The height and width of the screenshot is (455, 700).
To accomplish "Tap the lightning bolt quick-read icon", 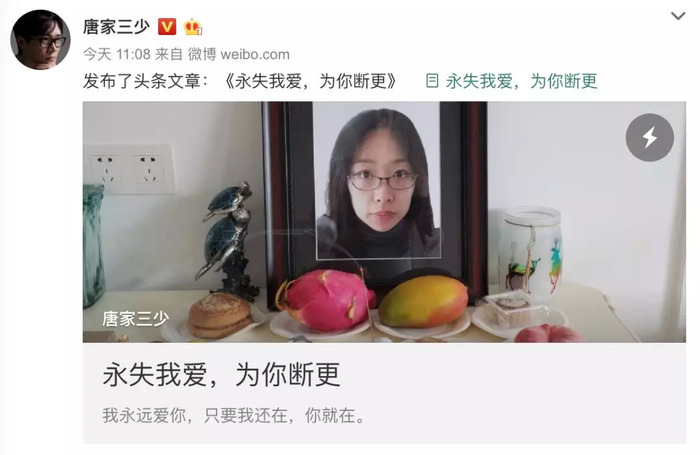I will (649, 138).
